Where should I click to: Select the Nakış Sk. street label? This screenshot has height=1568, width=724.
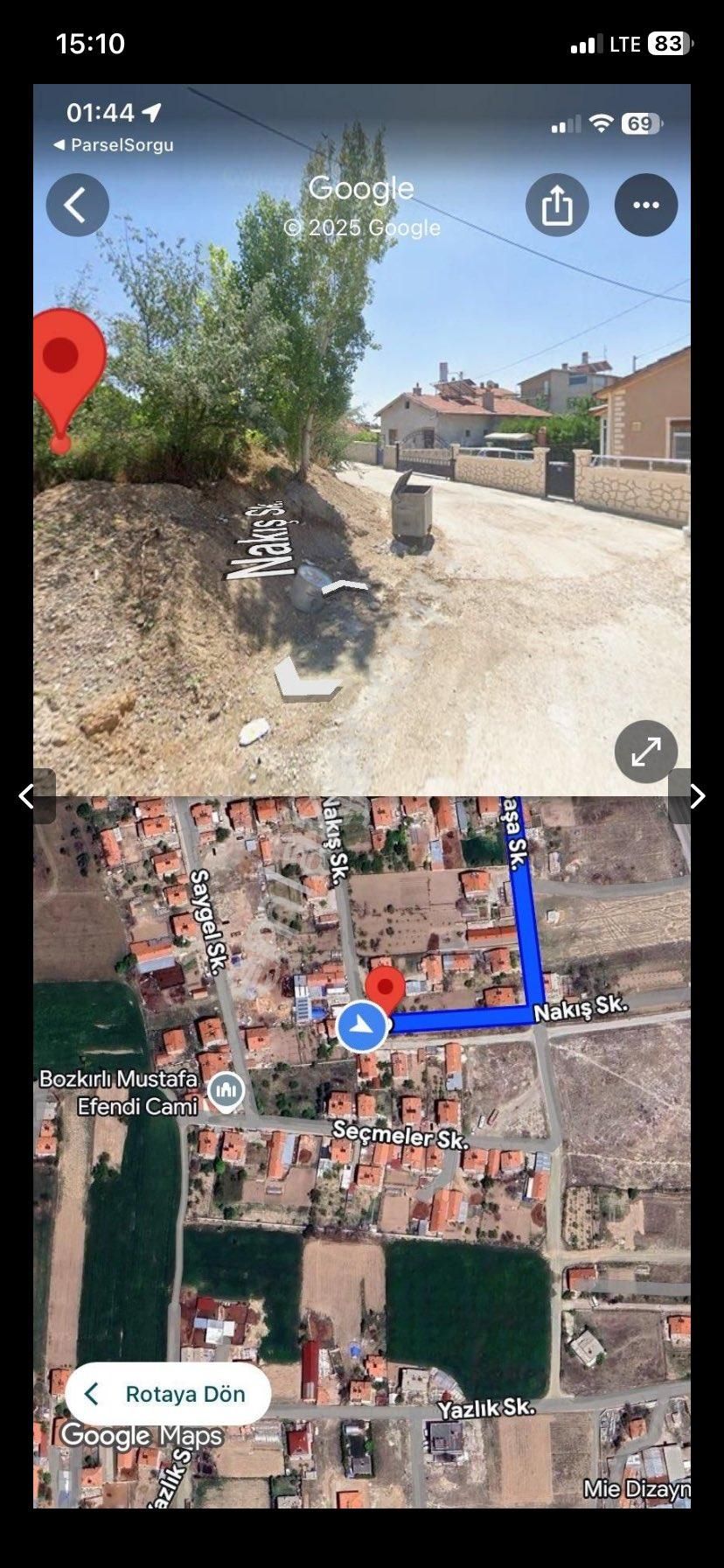tap(581, 1010)
